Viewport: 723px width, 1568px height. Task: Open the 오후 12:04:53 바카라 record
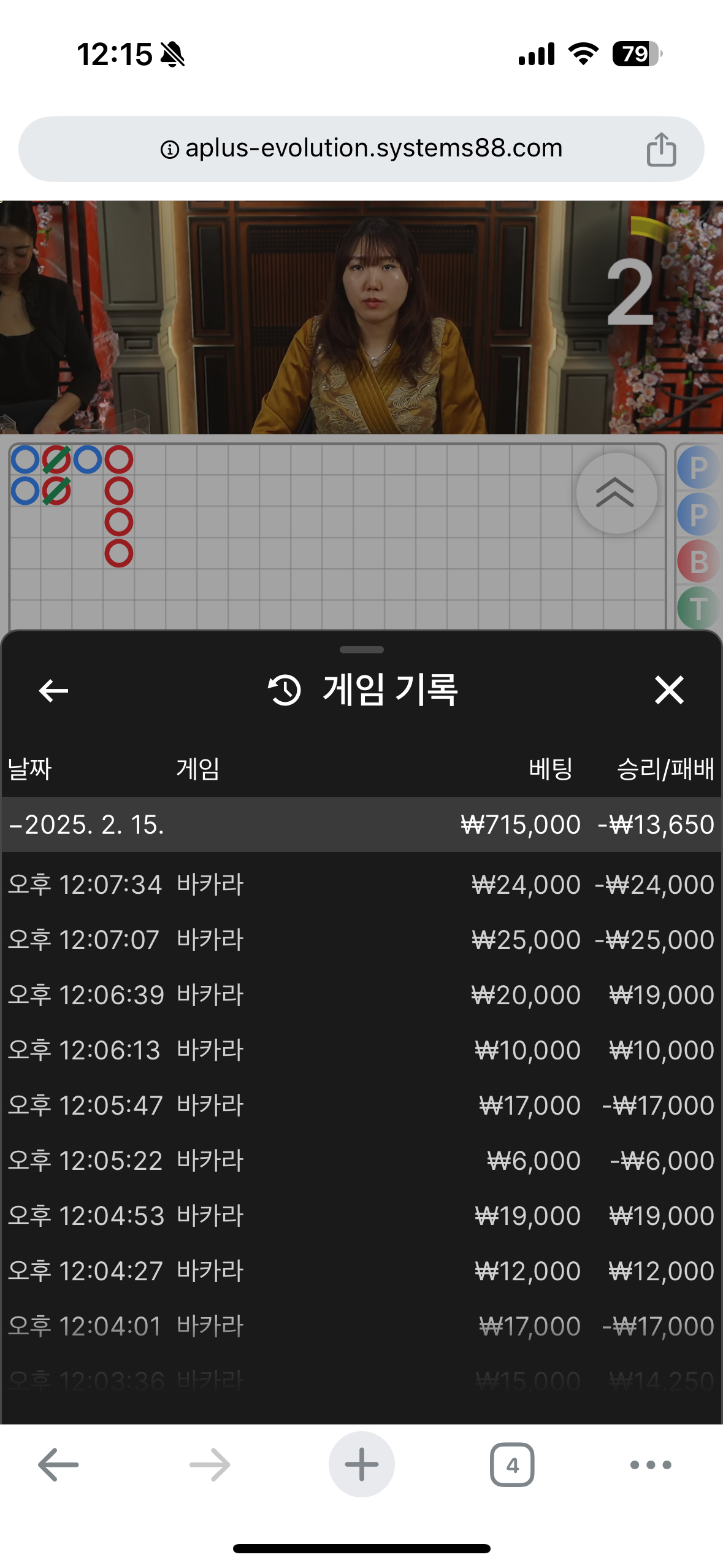(361, 1216)
